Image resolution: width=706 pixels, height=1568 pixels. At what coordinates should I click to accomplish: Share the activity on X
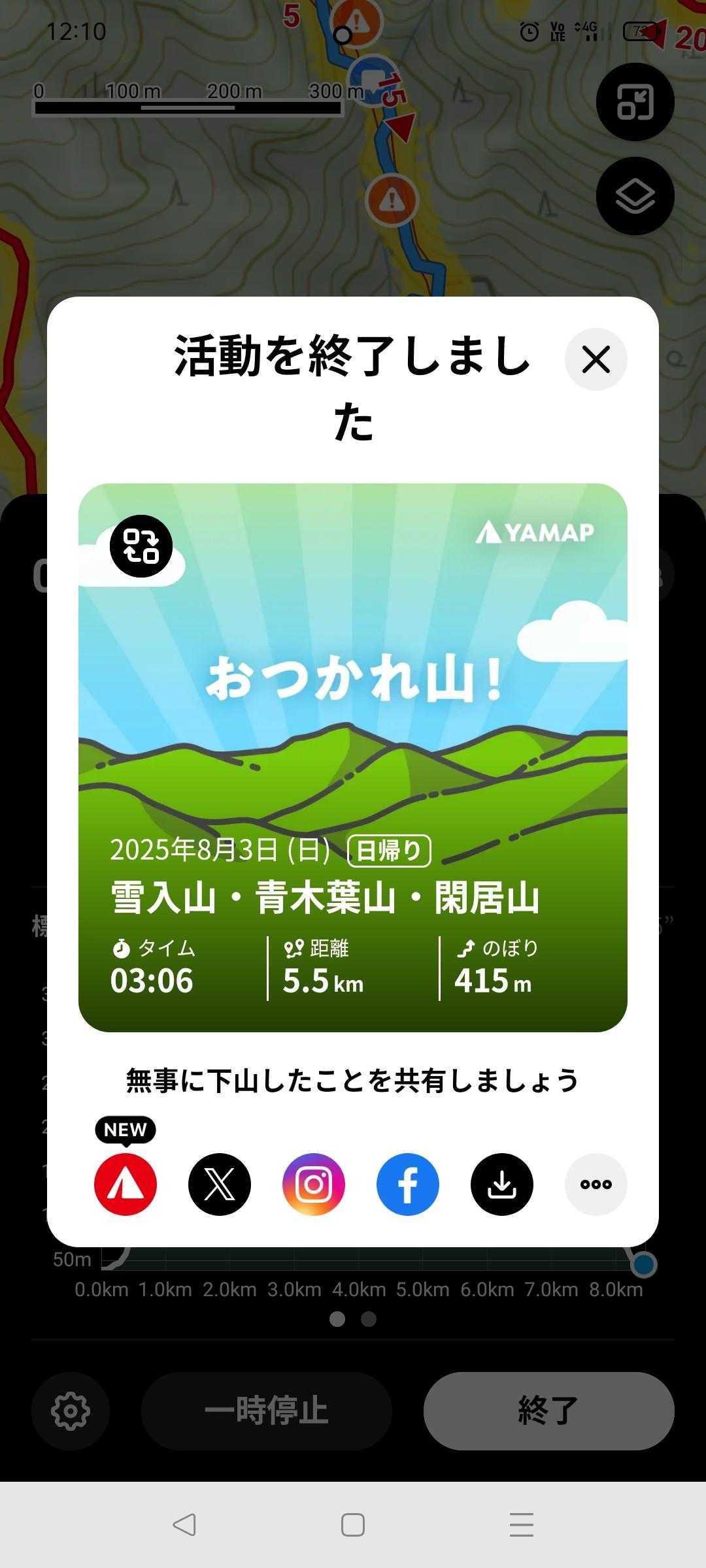click(x=220, y=1184)
